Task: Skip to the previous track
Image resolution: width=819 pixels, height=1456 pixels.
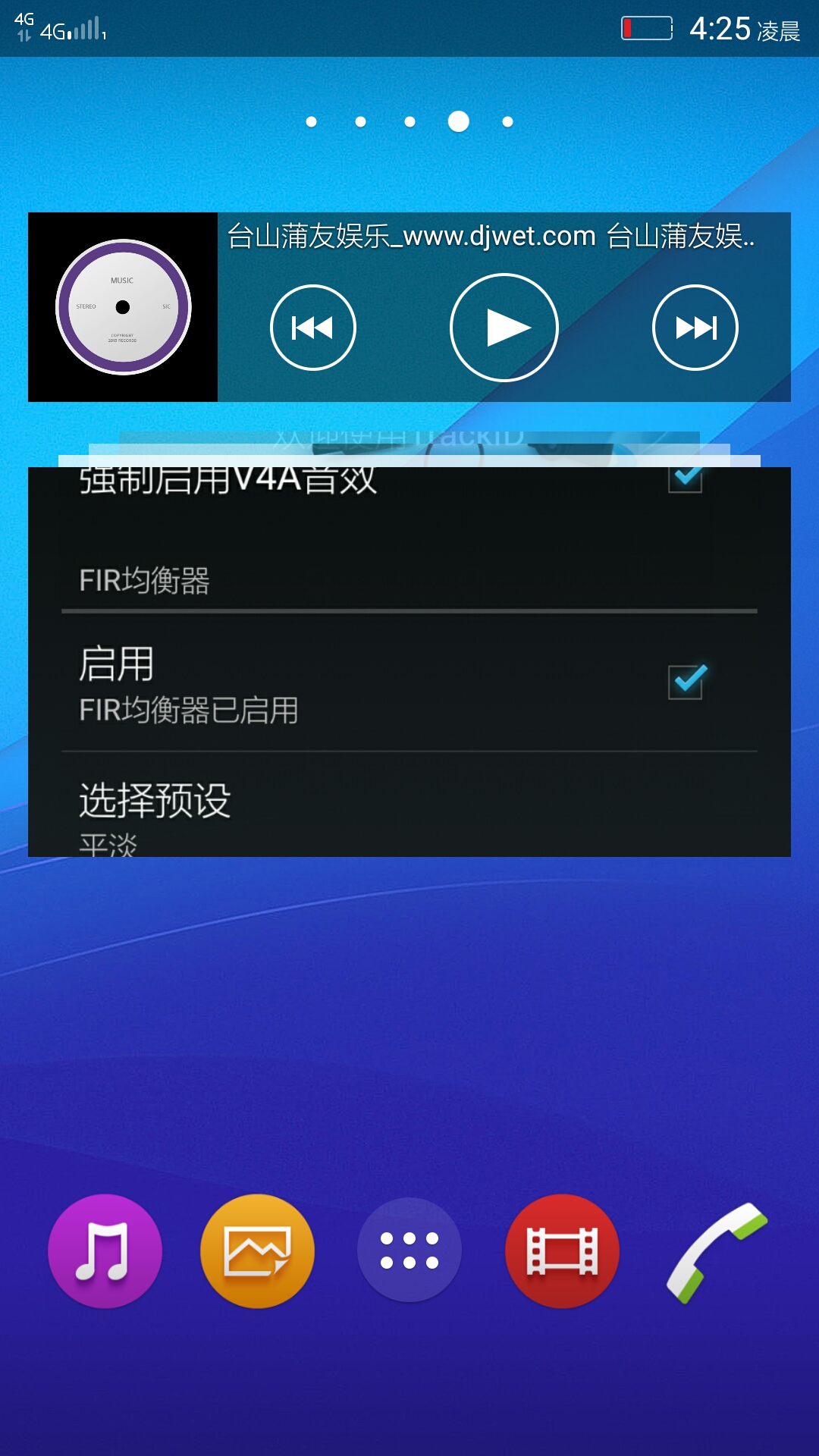Action: 313,328
